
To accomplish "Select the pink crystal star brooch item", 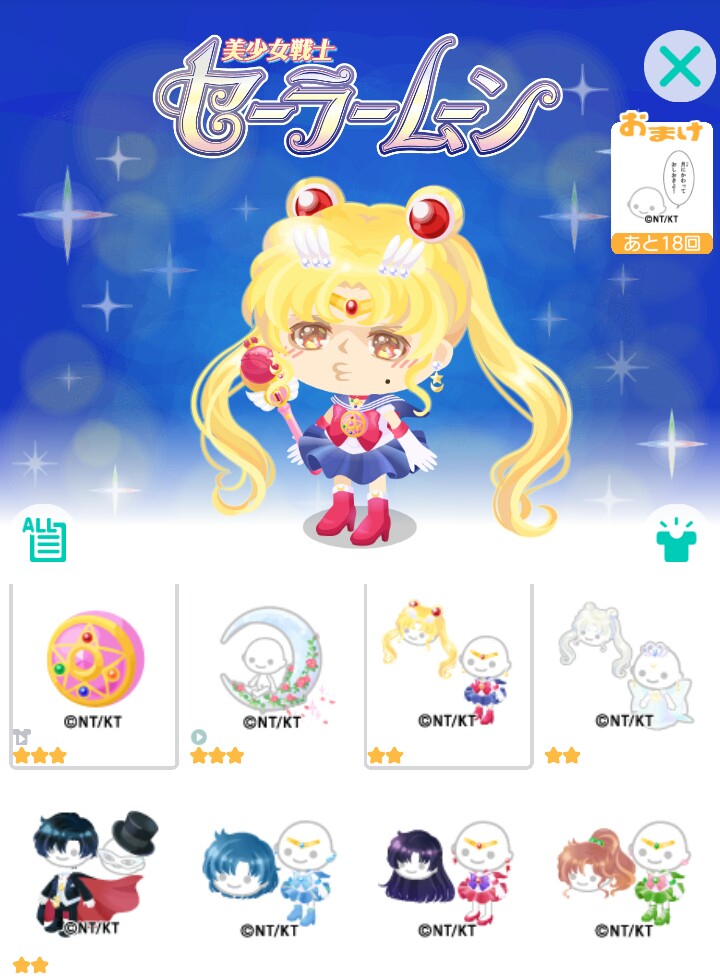I will [x=94, y=676].
